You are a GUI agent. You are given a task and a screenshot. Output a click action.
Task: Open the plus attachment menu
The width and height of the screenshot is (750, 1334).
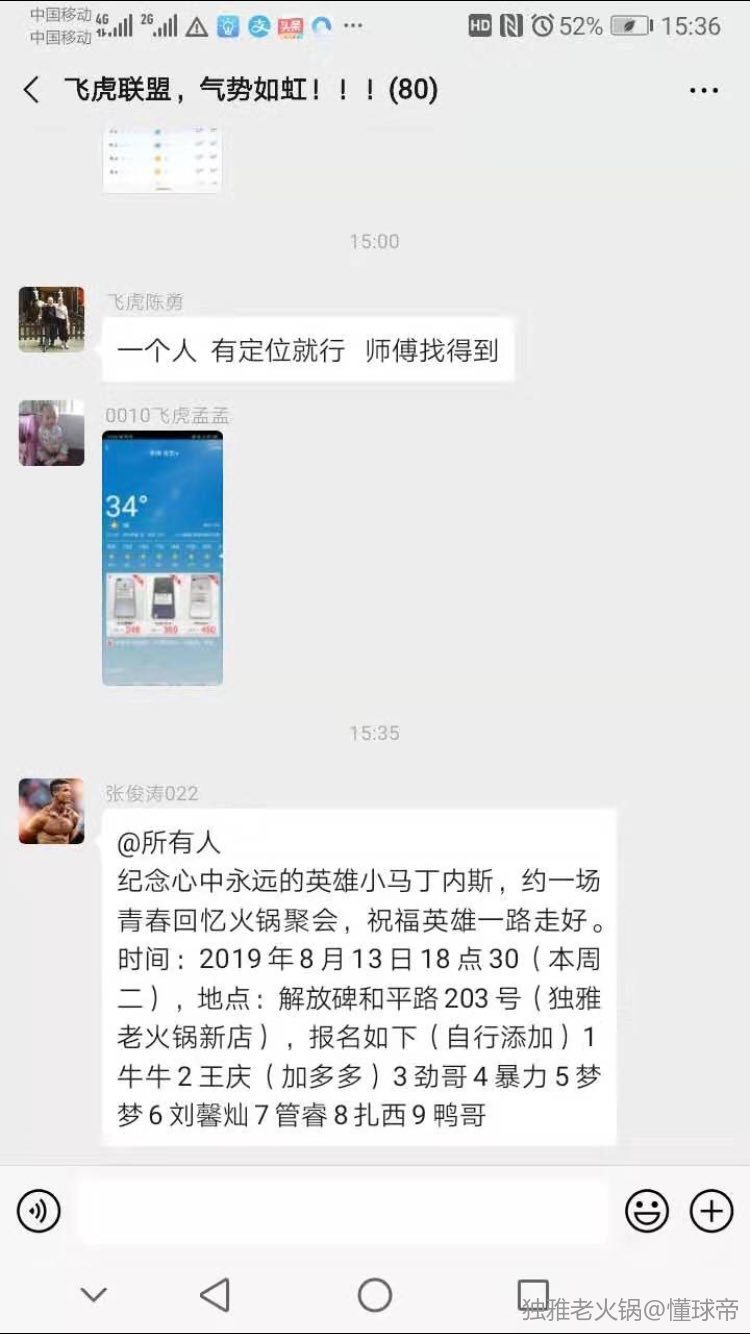click(711, 1211)
